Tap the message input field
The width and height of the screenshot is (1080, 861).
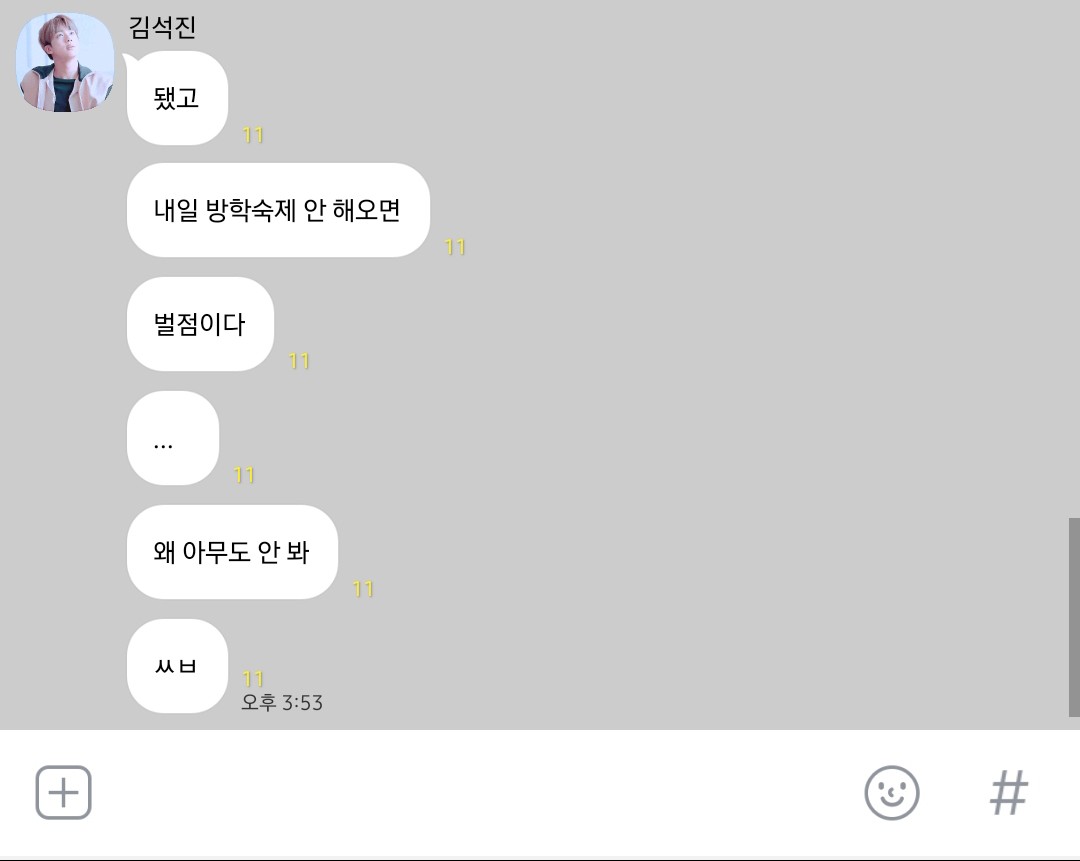470,793
